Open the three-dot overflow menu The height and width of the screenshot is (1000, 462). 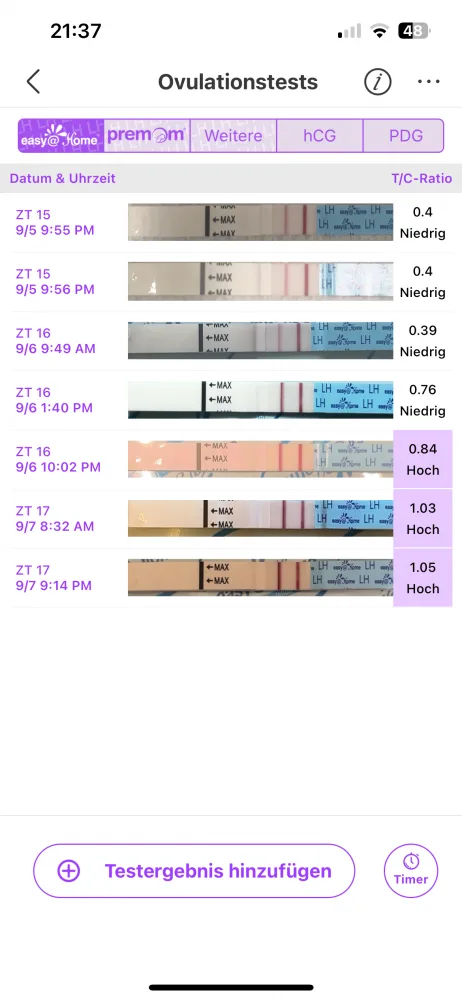coord(429,82)
